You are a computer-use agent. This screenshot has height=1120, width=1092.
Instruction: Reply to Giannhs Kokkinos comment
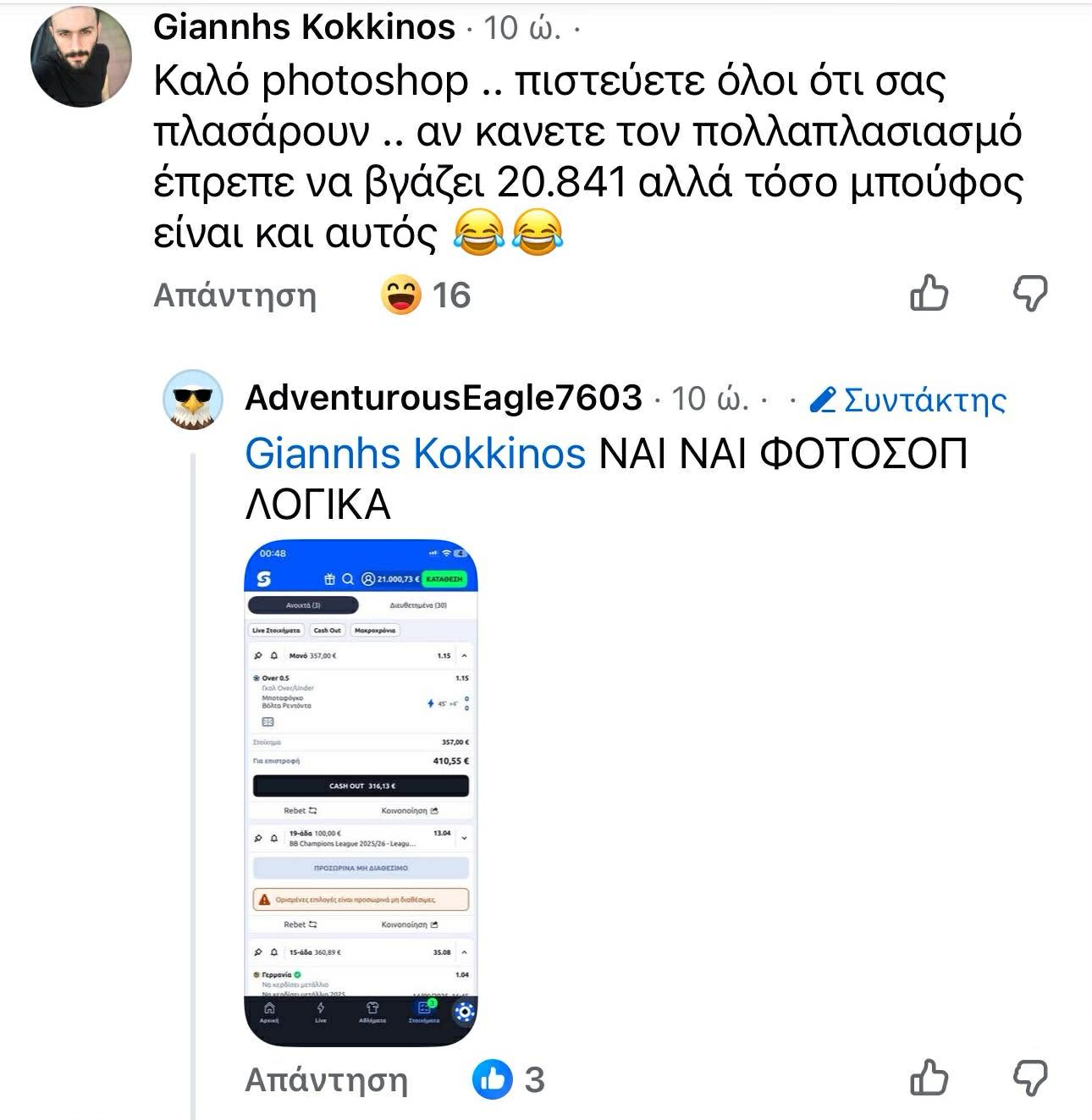[x=234, y=295]
